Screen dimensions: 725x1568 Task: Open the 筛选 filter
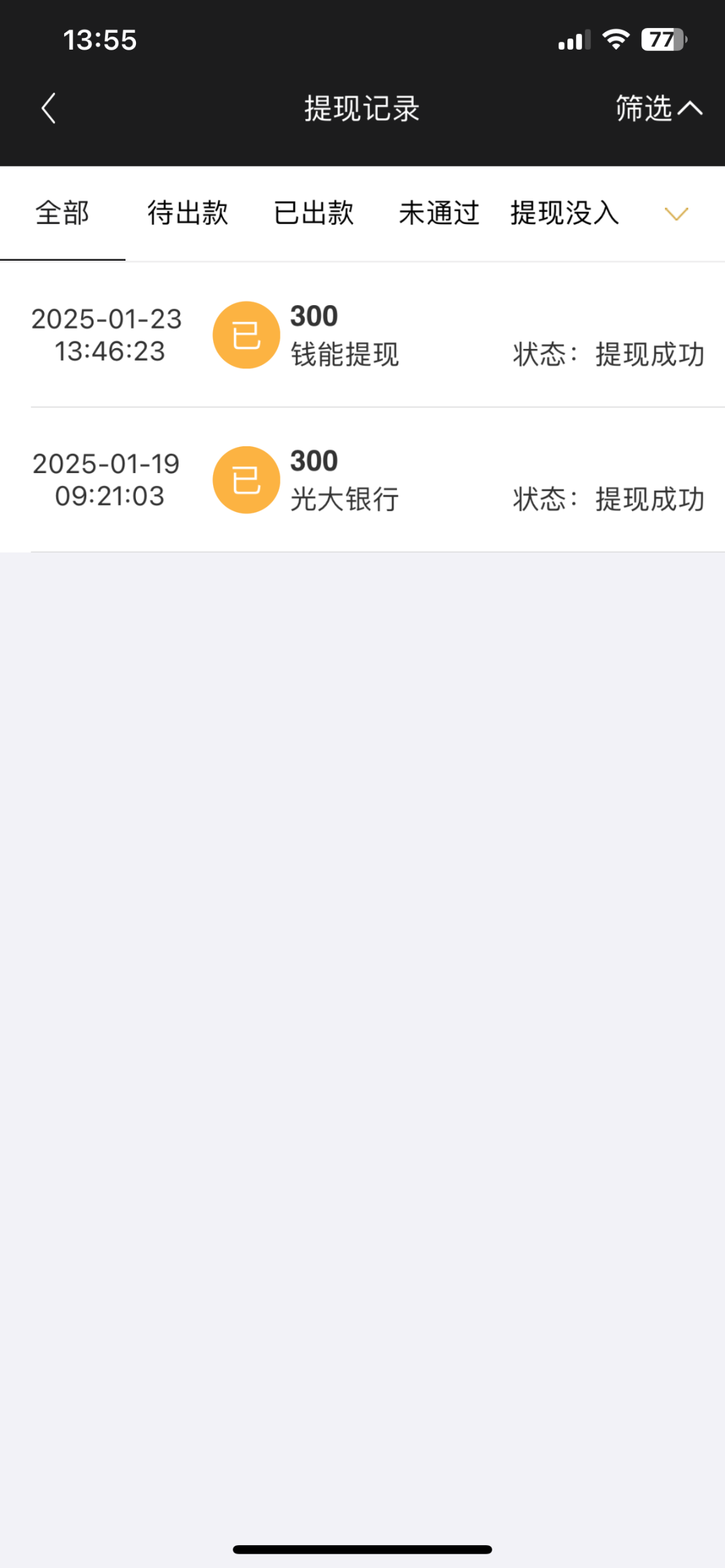[659, 108]
